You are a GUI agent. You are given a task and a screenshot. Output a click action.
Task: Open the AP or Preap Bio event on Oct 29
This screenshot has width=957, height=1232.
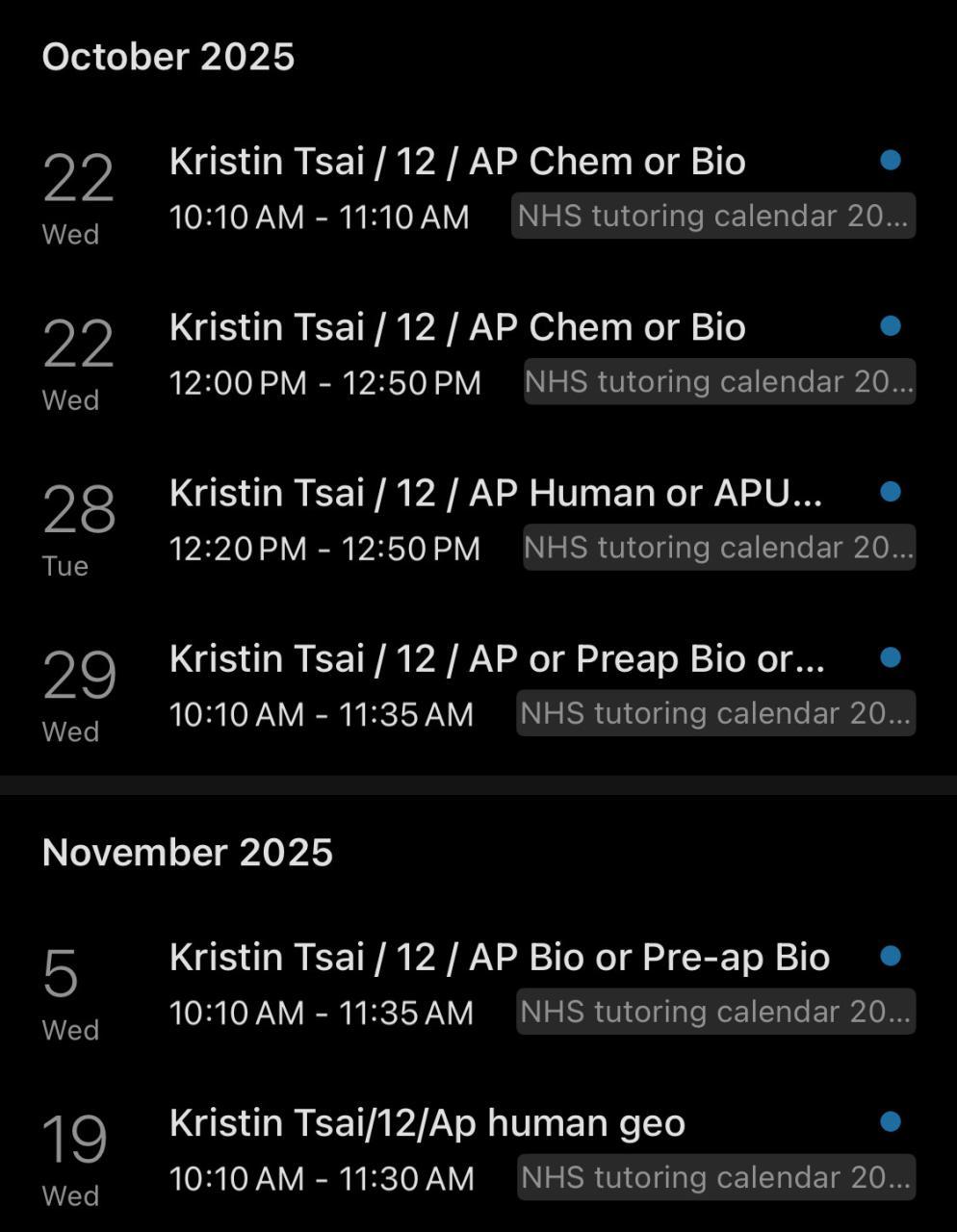pyautogui.click(x=496, y=660)
